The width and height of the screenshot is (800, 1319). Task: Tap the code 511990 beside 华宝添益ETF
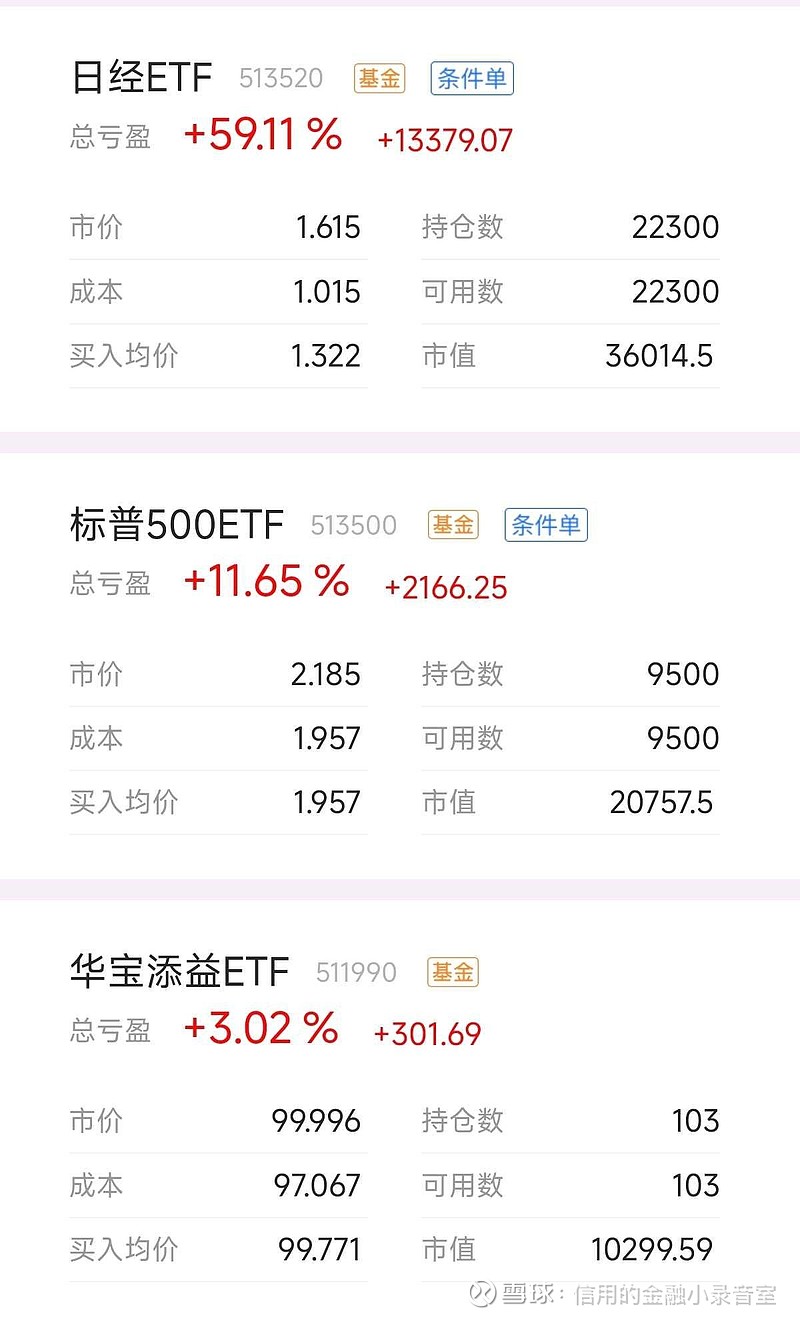pyautogui.click(x=356, y=971)
